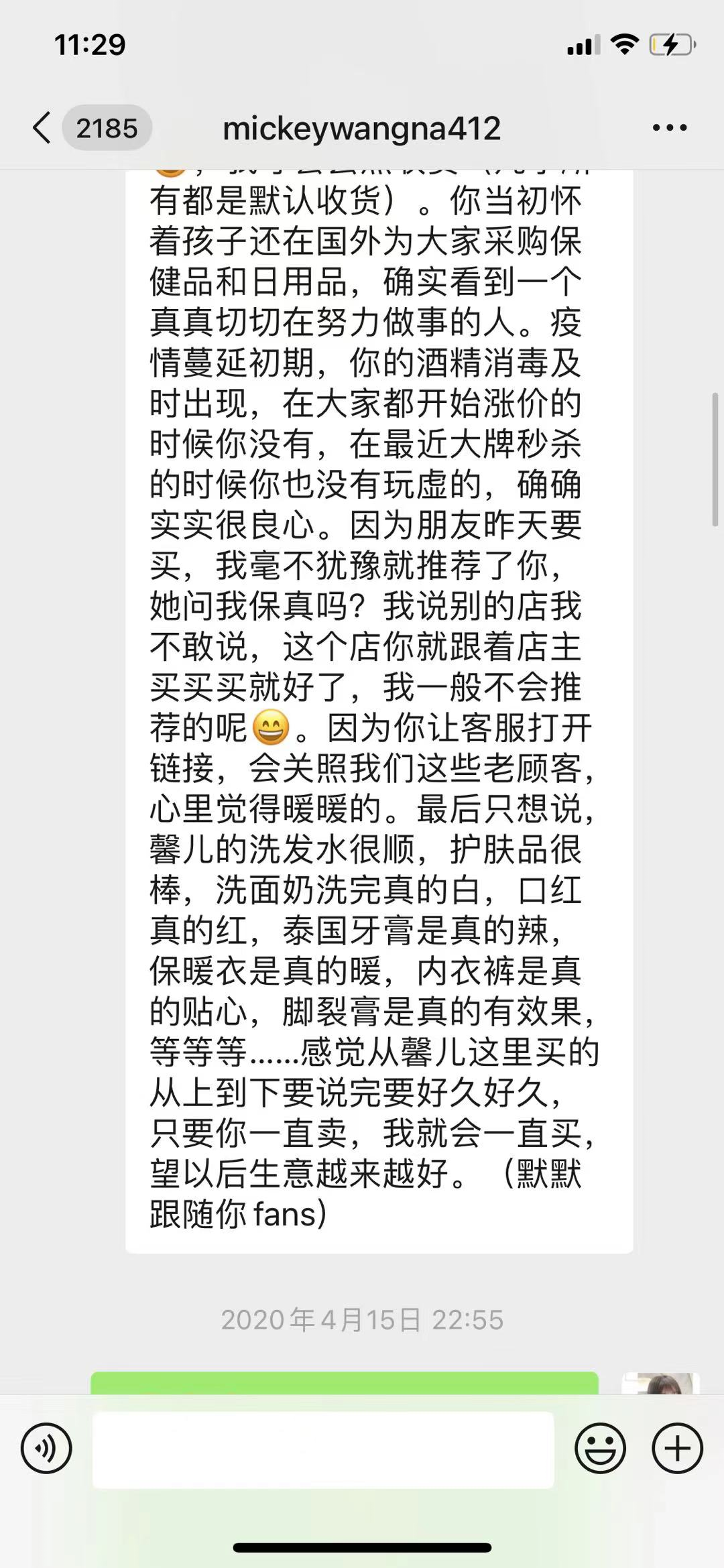724x1568 pixels.
Task: Open the chat info overflow menu
Action: (669, 127)
